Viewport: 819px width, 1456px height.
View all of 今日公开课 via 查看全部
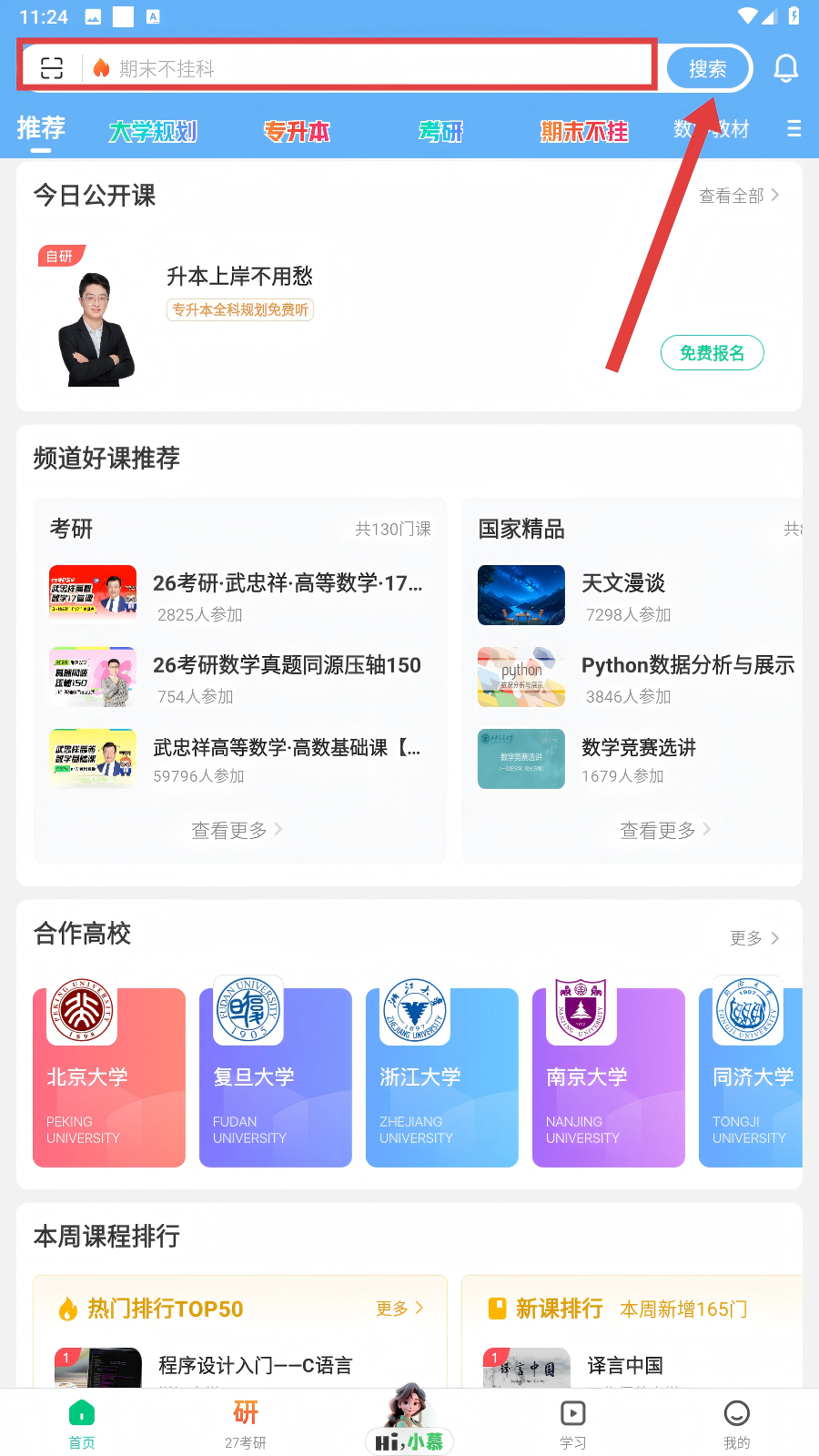click(x=738, y=196)
